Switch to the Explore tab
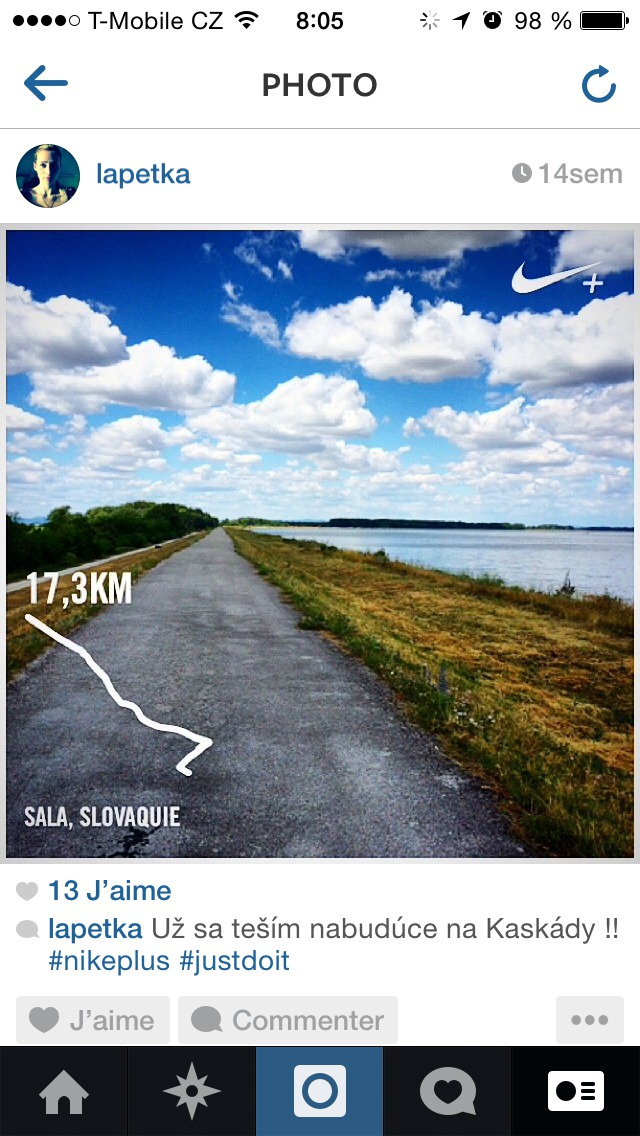The width and height of the screenshot is (640, 1136). (x=192, y=1091)
